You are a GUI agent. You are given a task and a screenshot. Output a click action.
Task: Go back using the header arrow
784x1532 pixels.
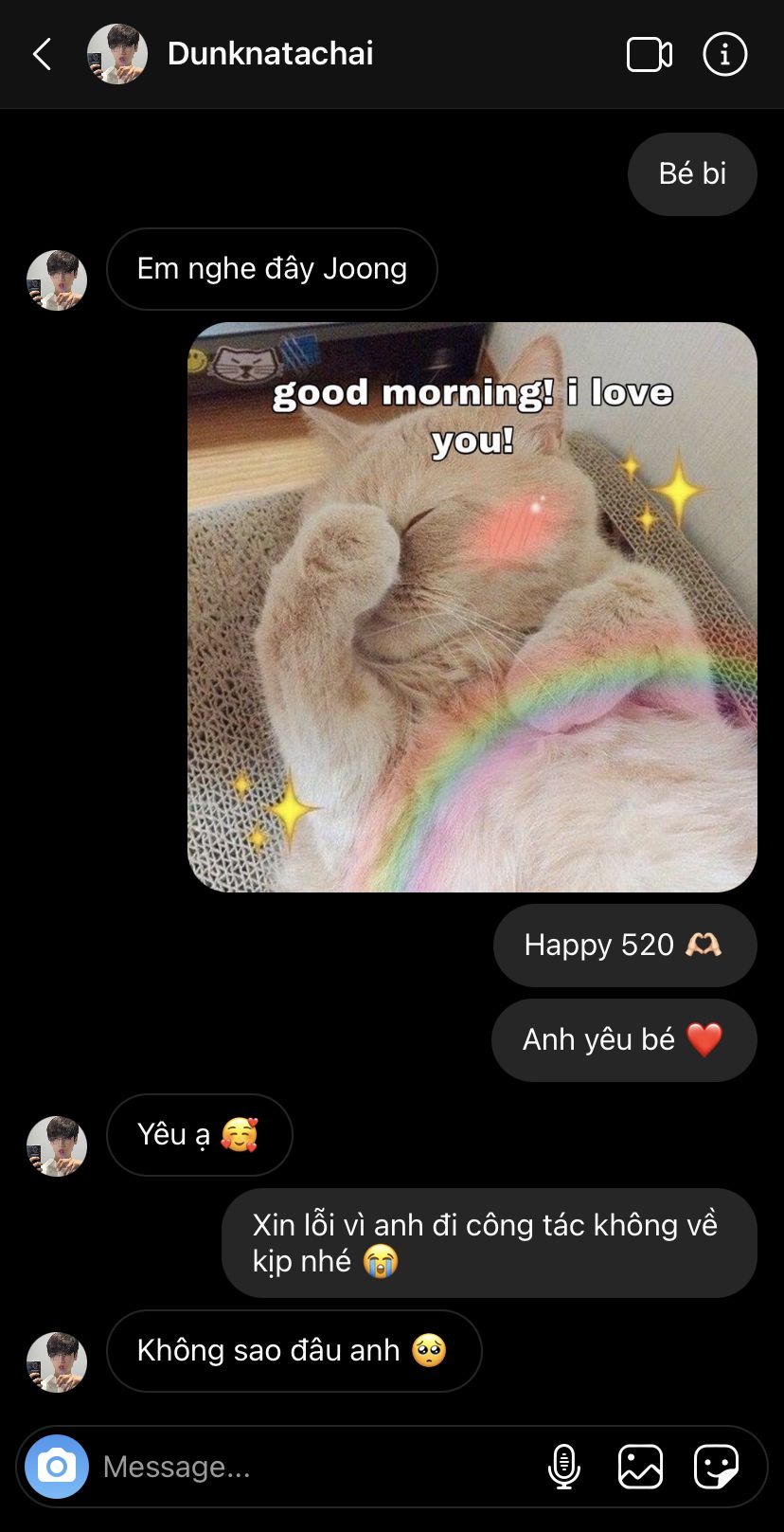(x=43, y=54)
